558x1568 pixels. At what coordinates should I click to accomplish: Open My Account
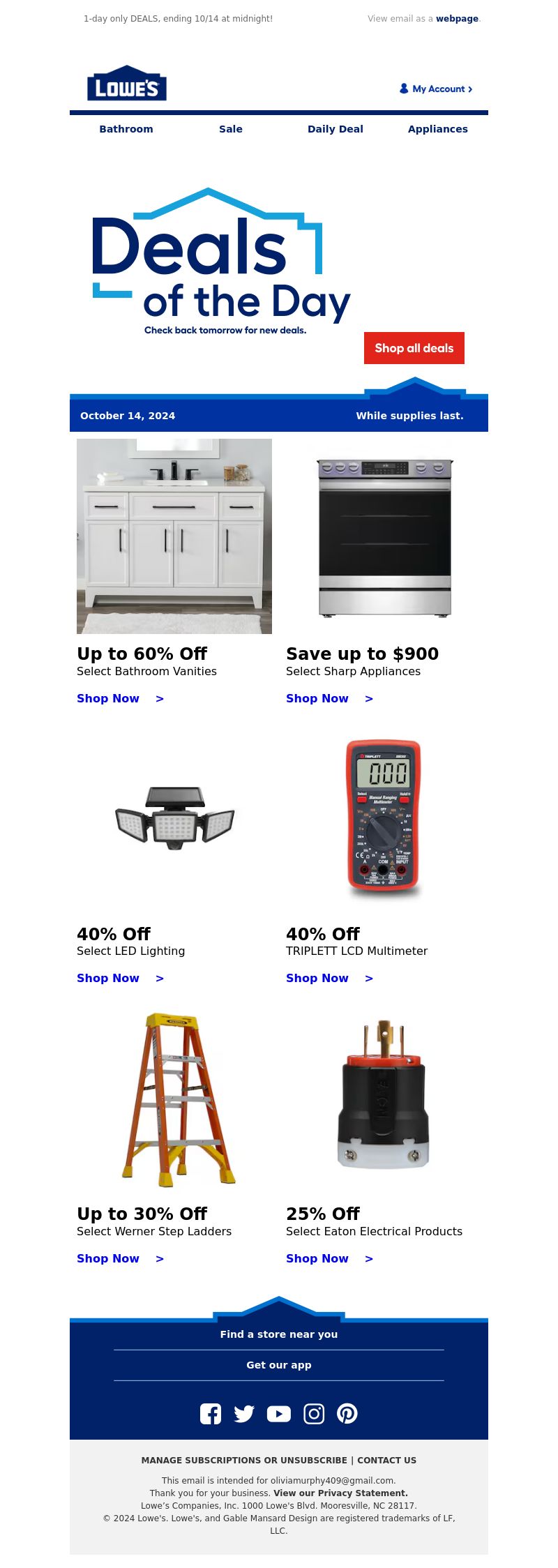437,89
